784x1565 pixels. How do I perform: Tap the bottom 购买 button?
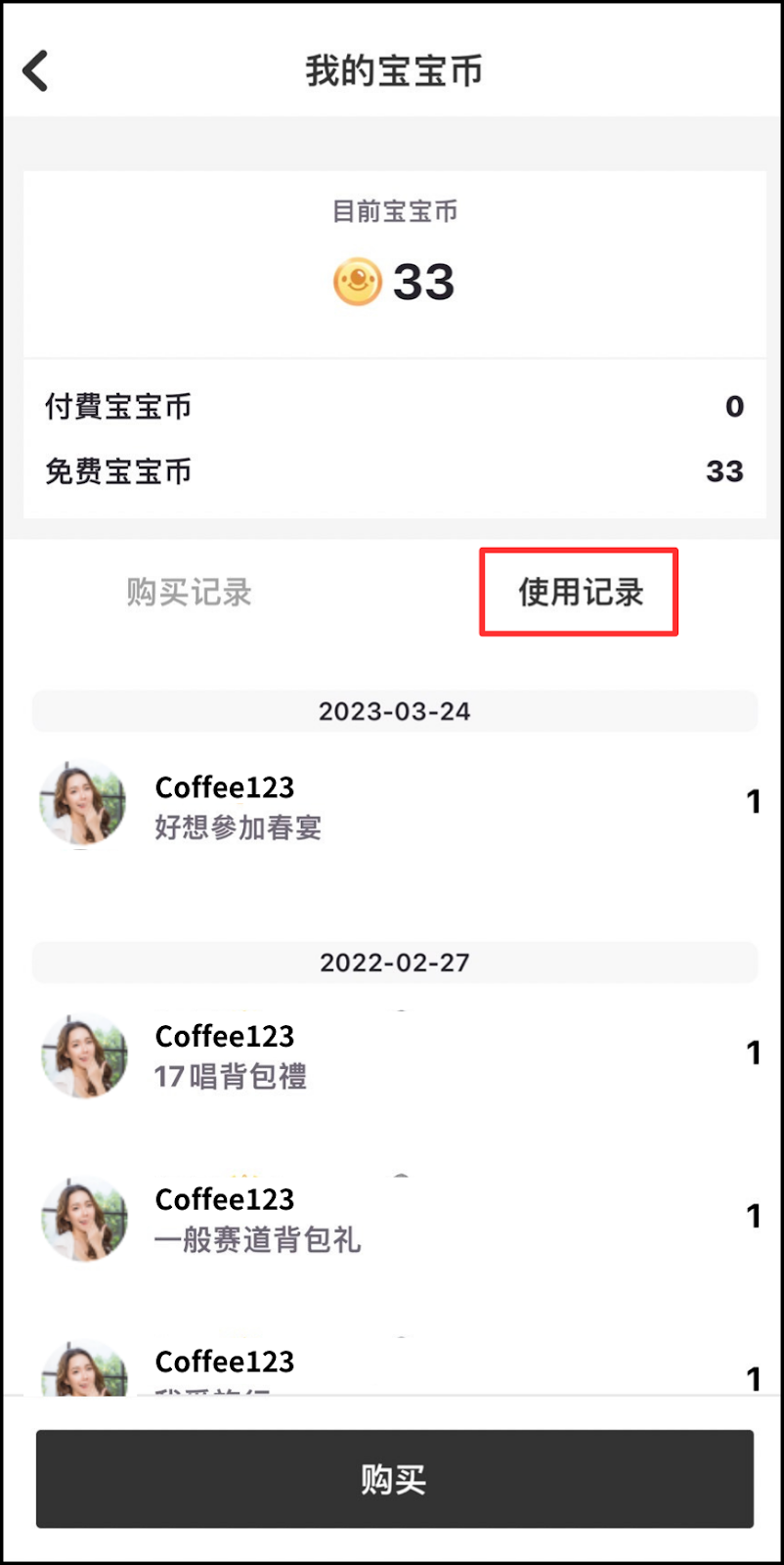tap(394, 1478)
